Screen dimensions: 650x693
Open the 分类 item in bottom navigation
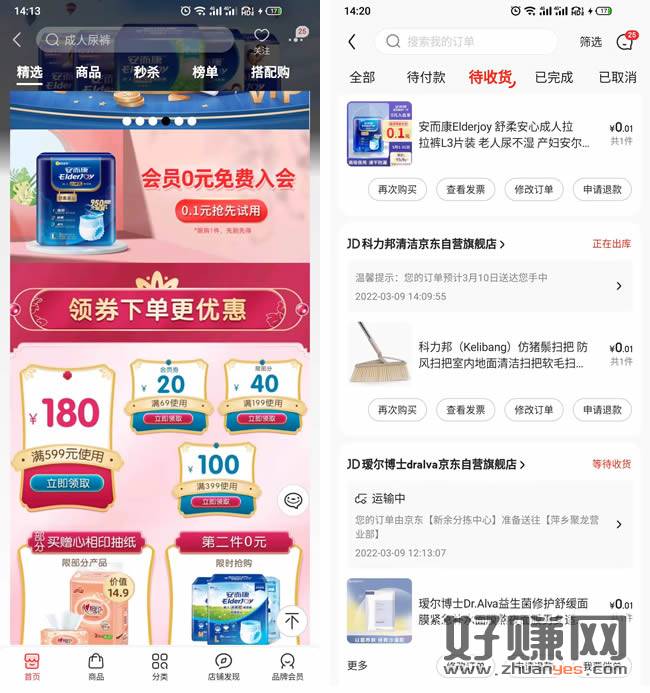160,666
